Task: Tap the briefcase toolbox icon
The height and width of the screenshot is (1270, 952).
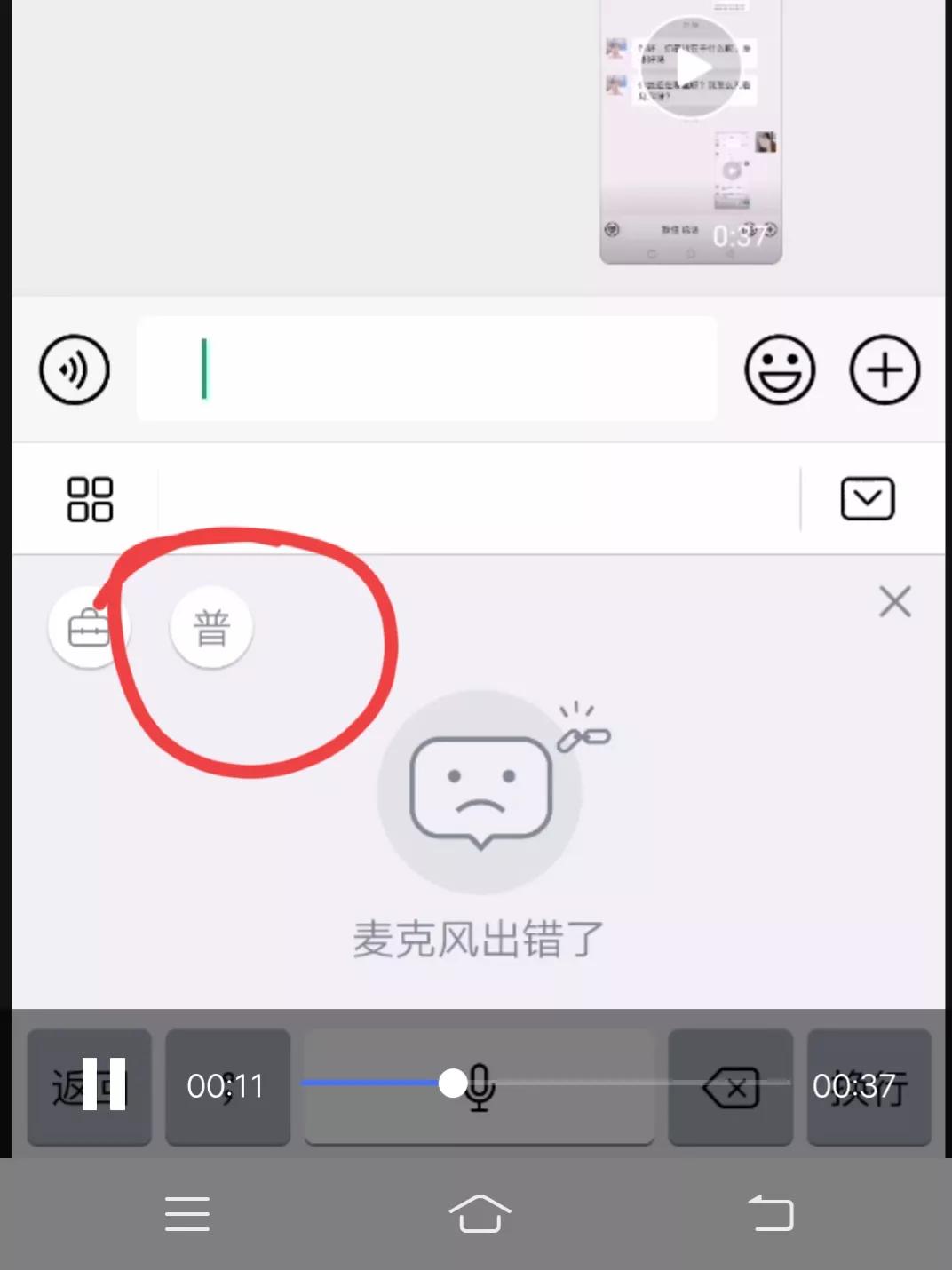Action: coord(89,626)
